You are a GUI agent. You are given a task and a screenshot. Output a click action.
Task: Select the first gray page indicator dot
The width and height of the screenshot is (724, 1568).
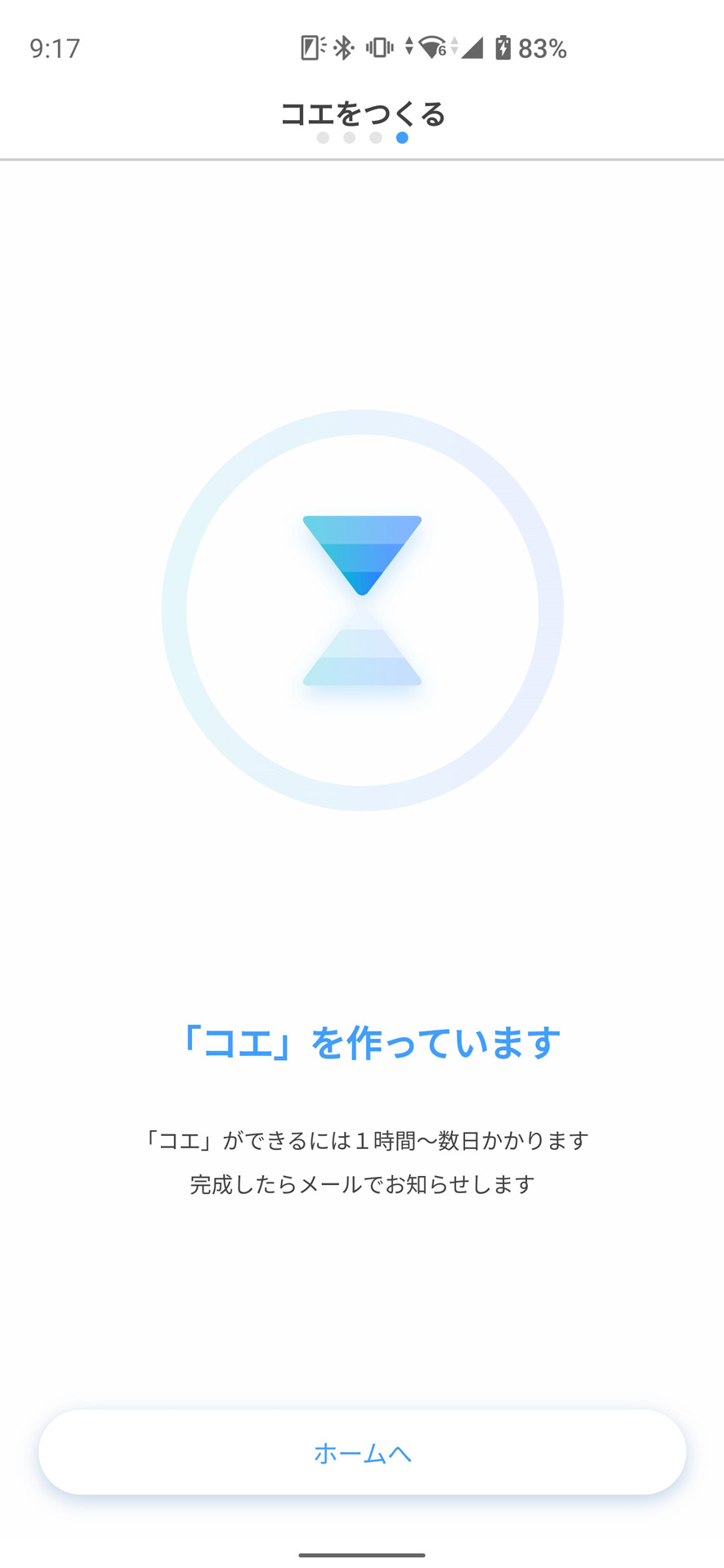coord(321,139)
